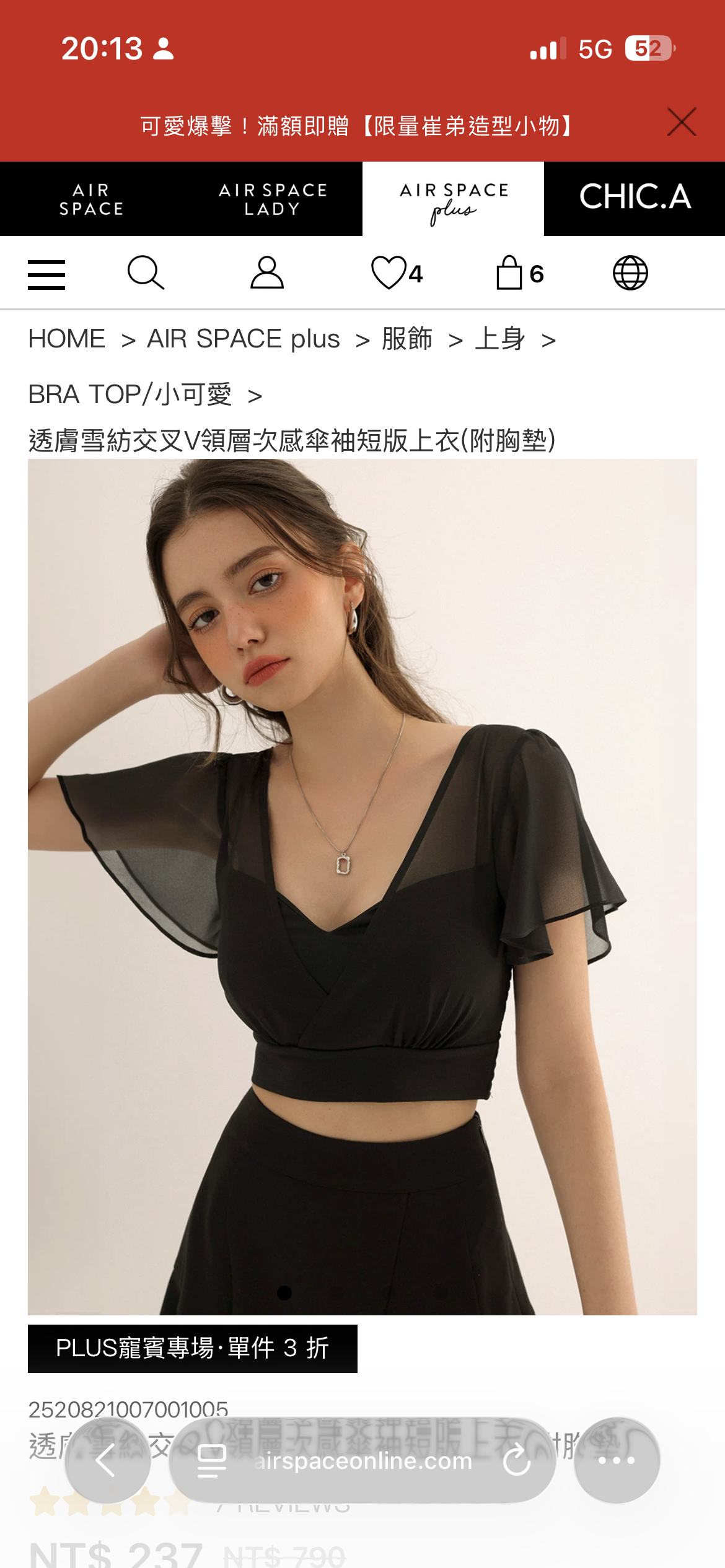
Task: Go to HOME in the breadcrumb
Action: click(67, 339)
